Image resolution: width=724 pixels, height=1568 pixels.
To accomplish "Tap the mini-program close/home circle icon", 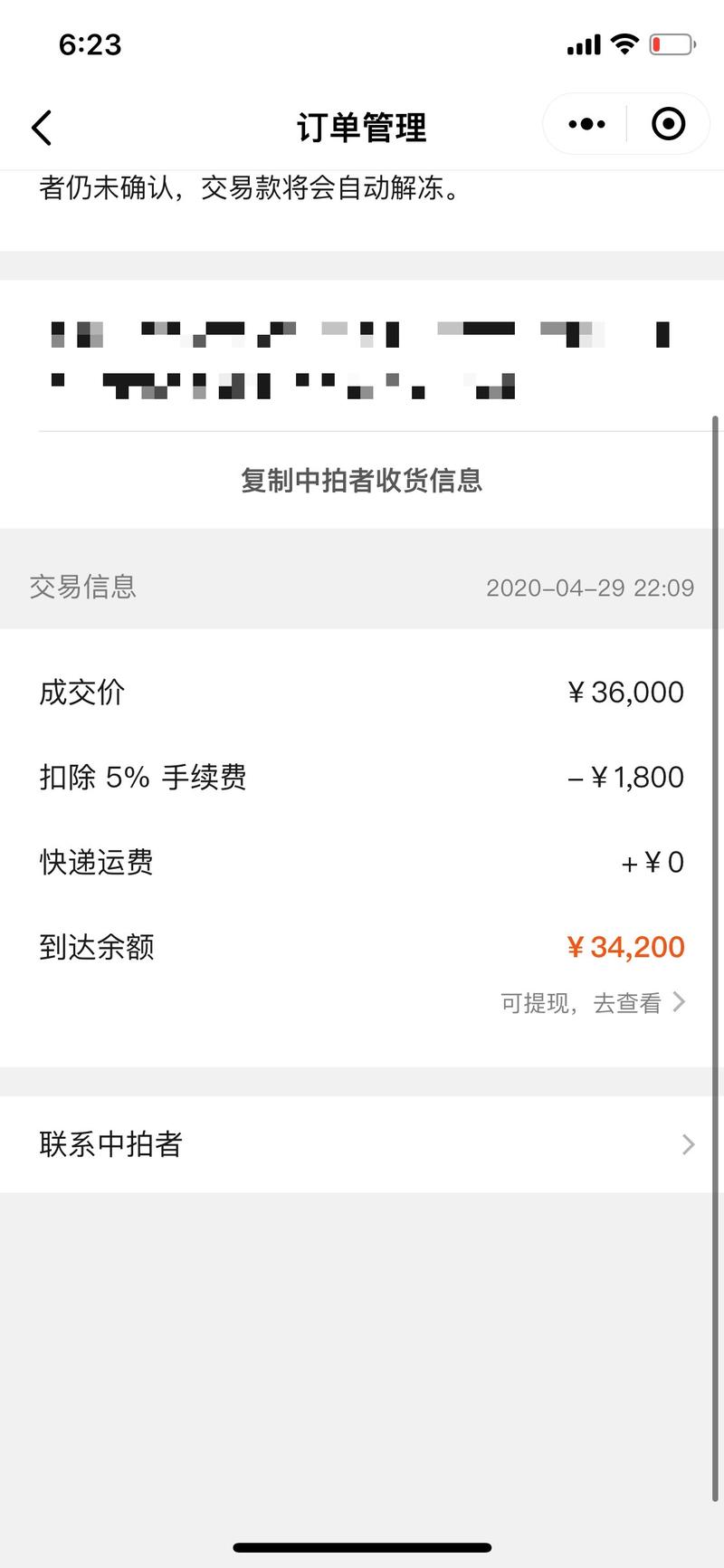I will 668,123.
